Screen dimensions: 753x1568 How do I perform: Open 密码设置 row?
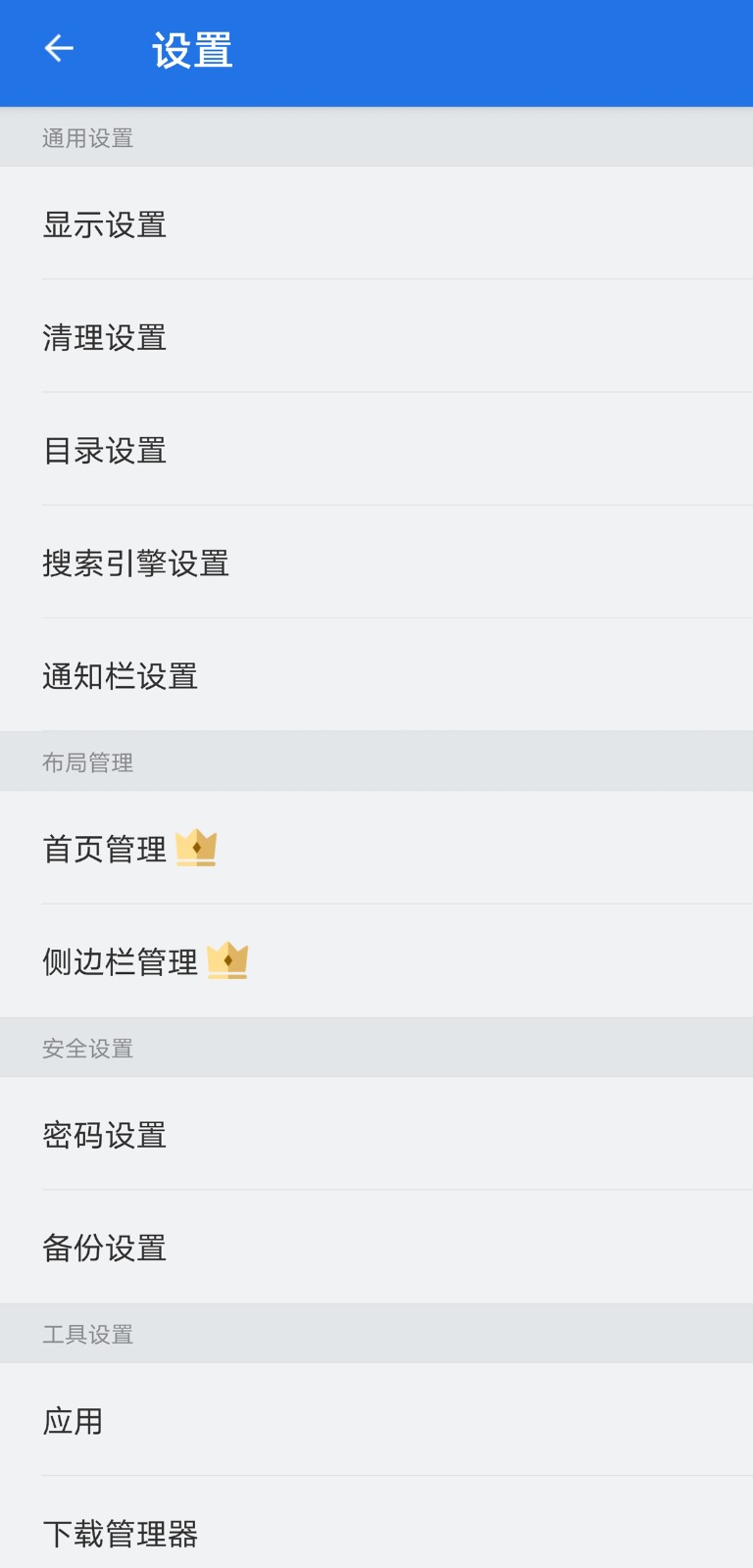coord(376,1134)
